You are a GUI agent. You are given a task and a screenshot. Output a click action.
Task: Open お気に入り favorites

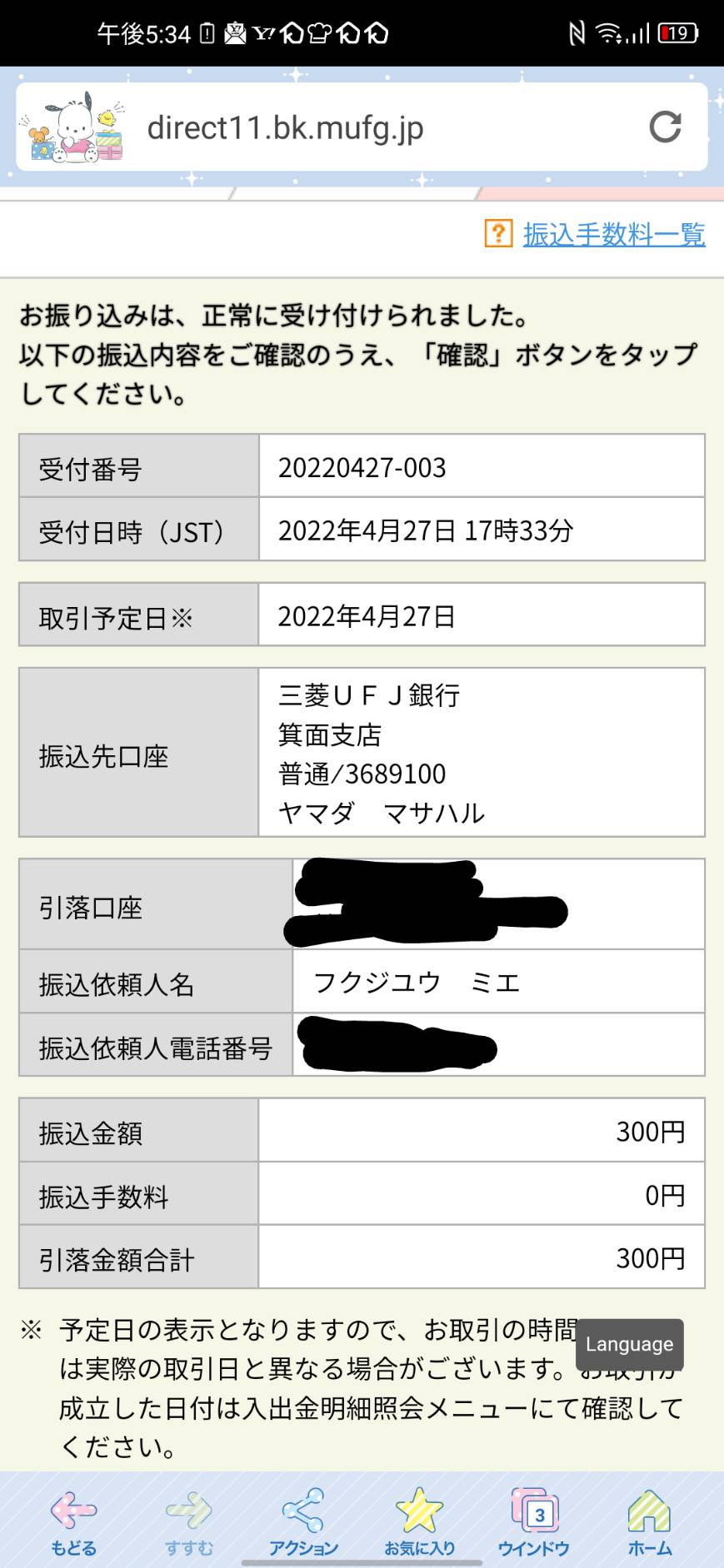(419, 1522)
